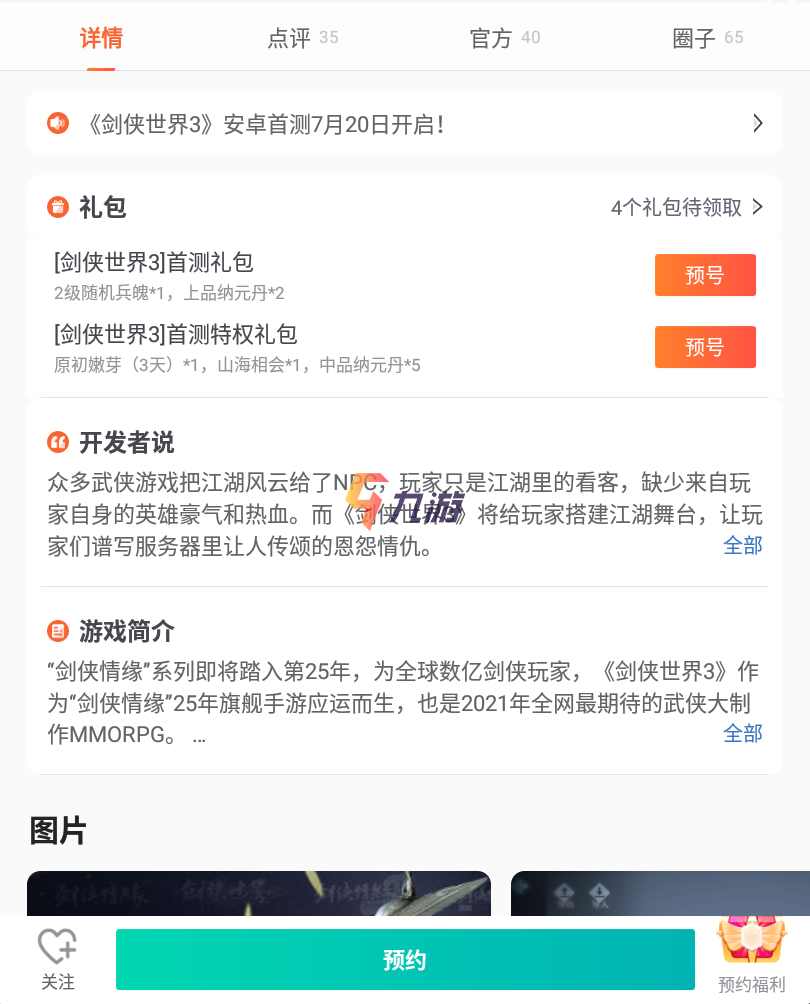
Task: Expand 全部 under 开发者说
Action: pyautogui.click(x=743, y=545)
